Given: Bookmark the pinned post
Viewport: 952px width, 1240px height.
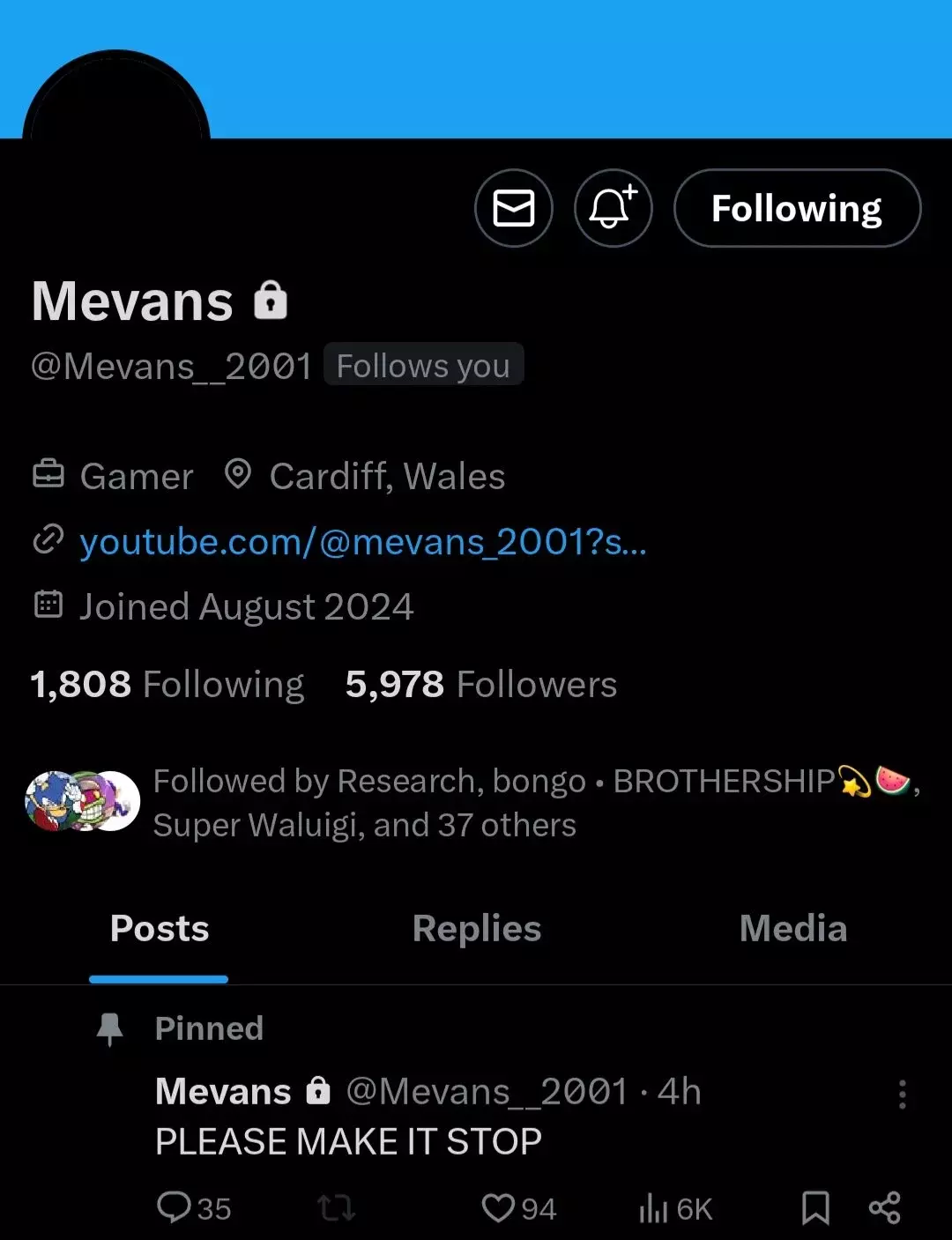Looking at the screenshot, I should click(x=815, y=1207).
